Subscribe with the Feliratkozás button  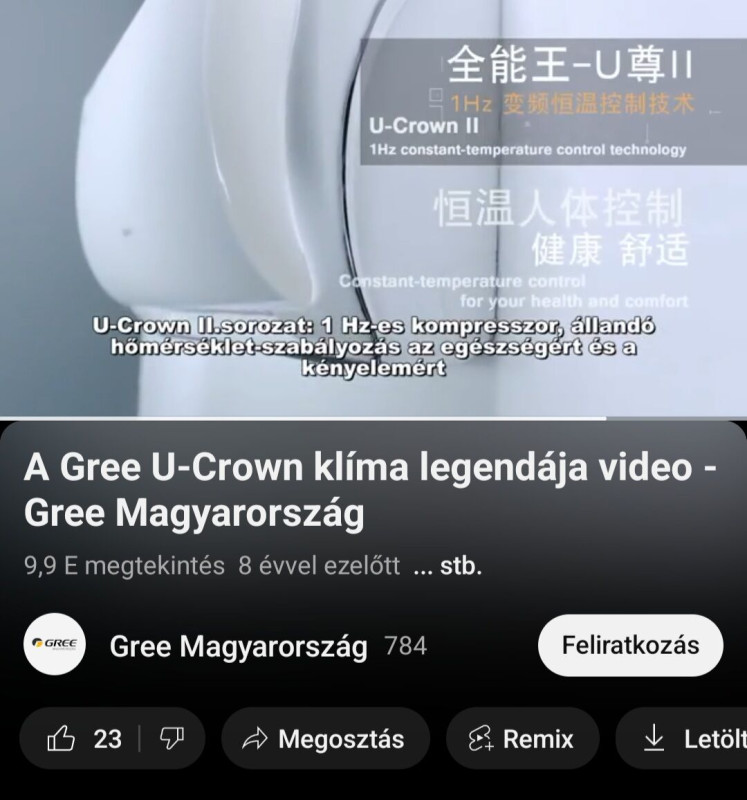click(629, 645)
